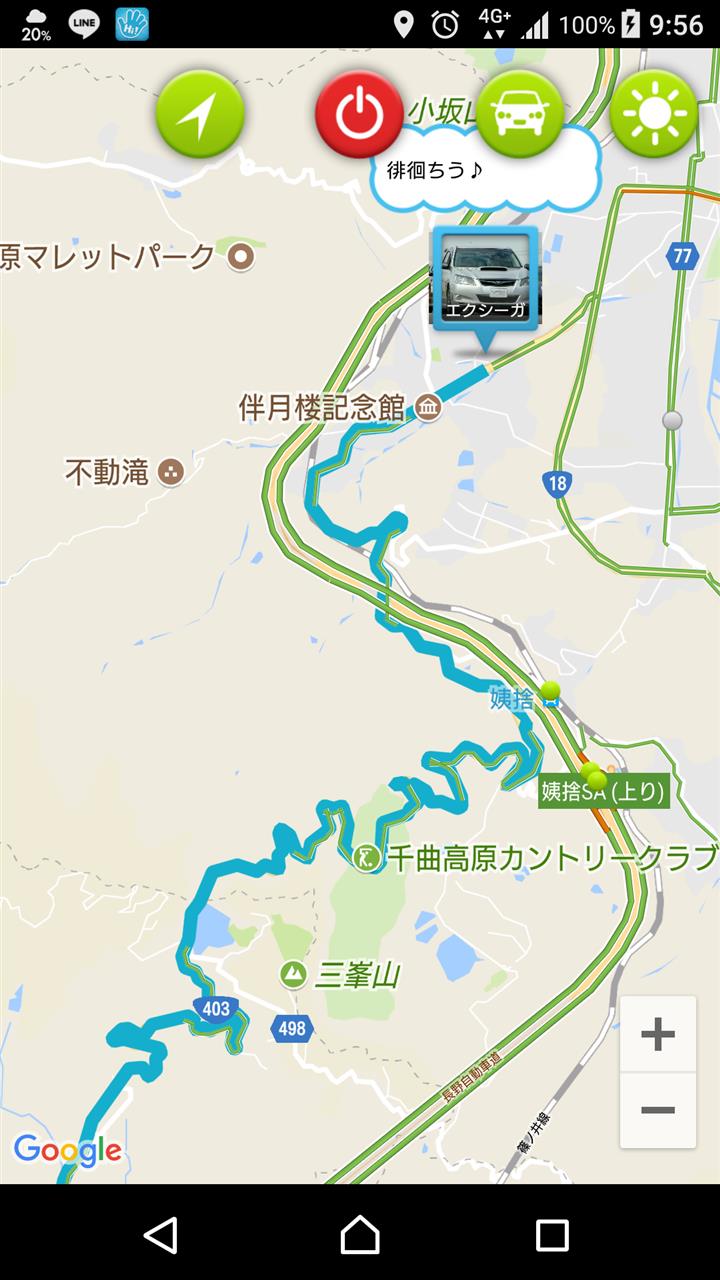Image resolution: width=720 pixels, height=1280 pixels.
Task: Zoom in with the plus button
Action: [x=658, y=1034]
